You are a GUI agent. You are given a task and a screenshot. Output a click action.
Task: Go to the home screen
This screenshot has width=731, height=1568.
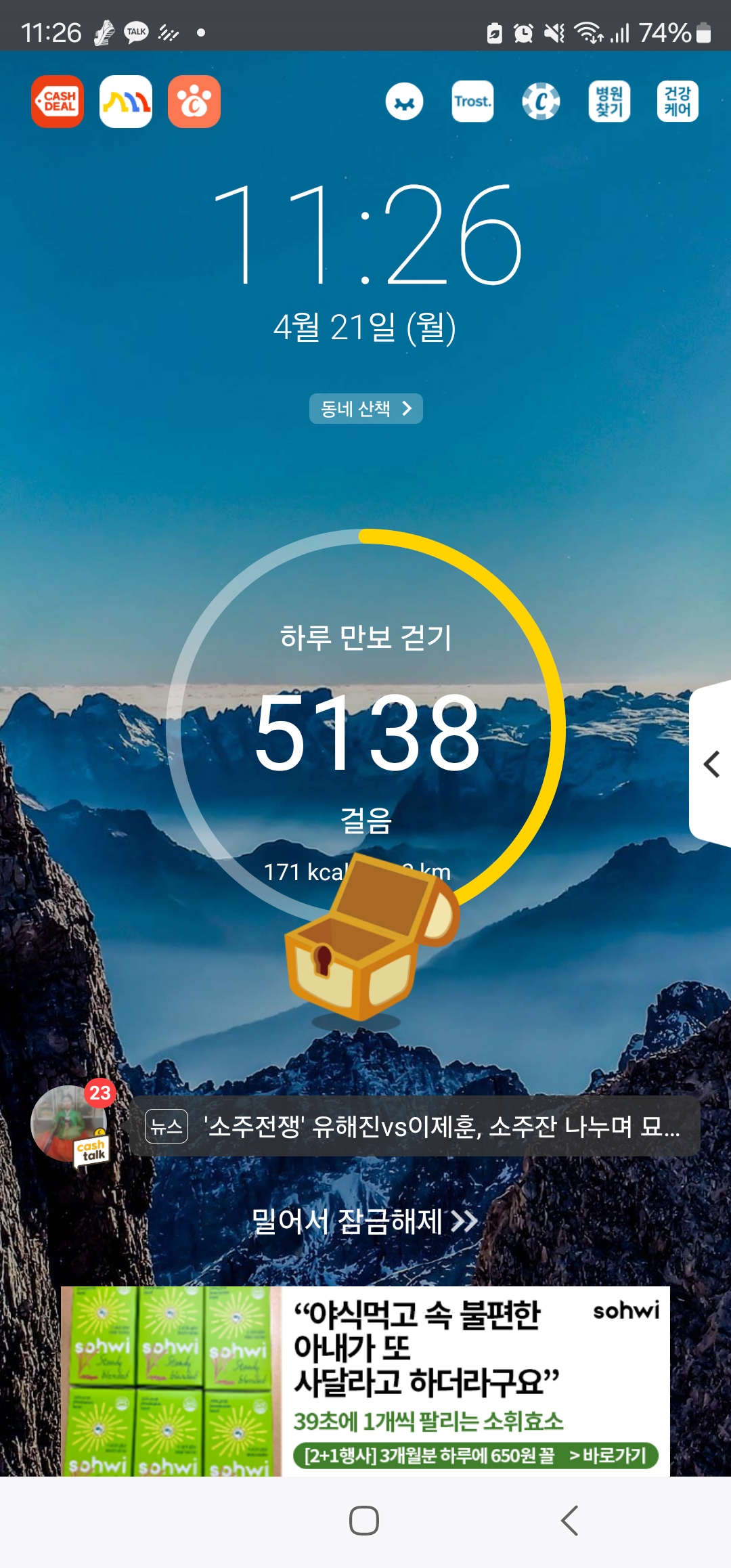pyautogui.click(x=364, y=1521)
